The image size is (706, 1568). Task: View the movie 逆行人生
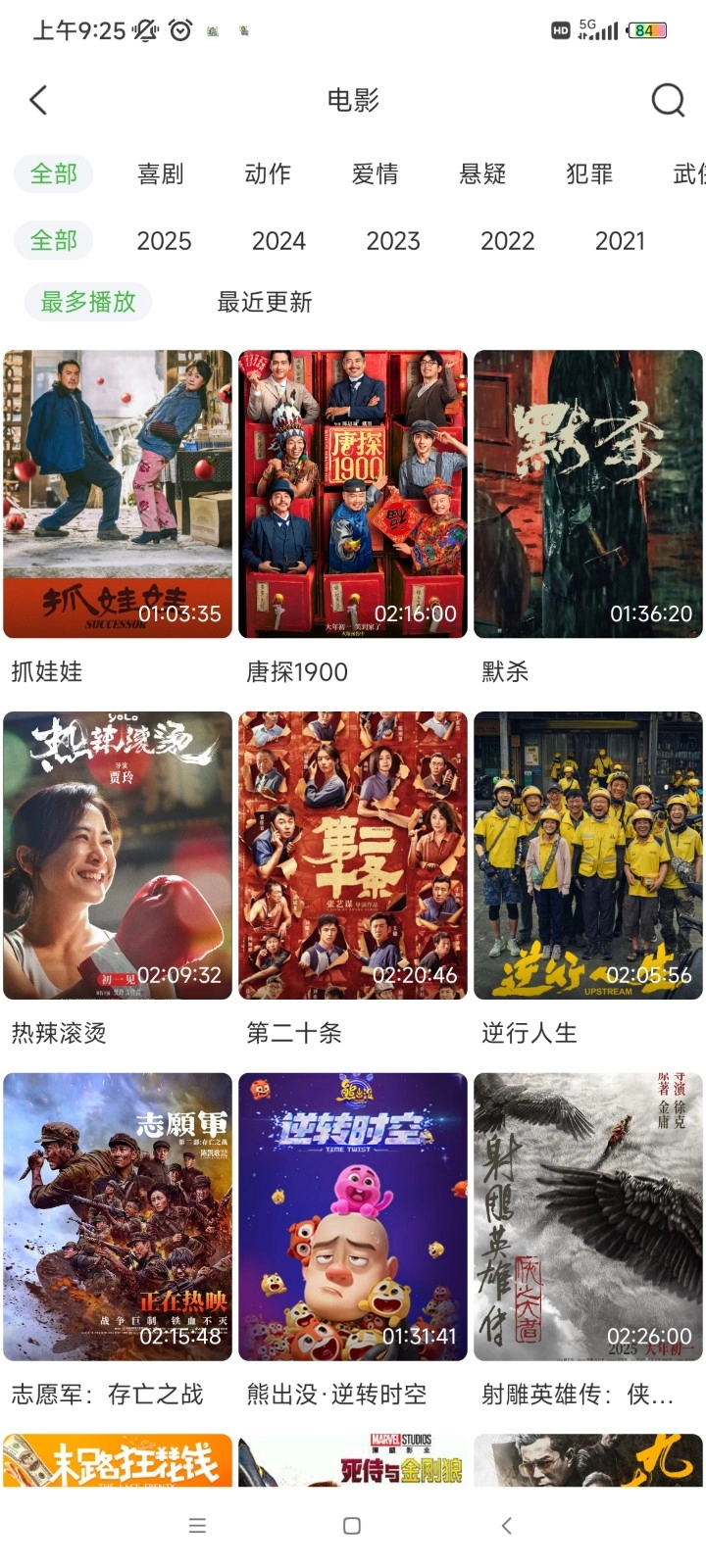(588, 856)
